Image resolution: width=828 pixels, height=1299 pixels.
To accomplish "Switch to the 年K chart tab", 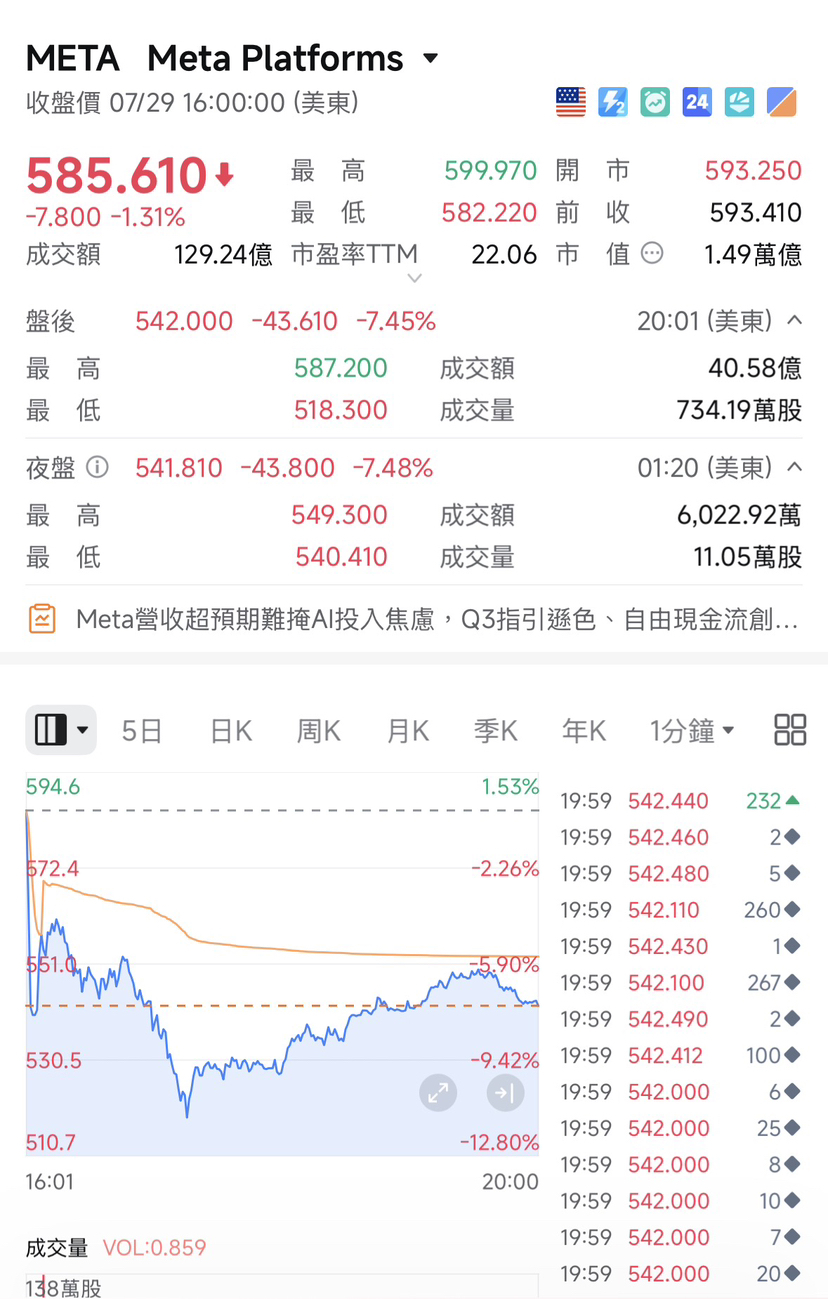I will point(584,731).
